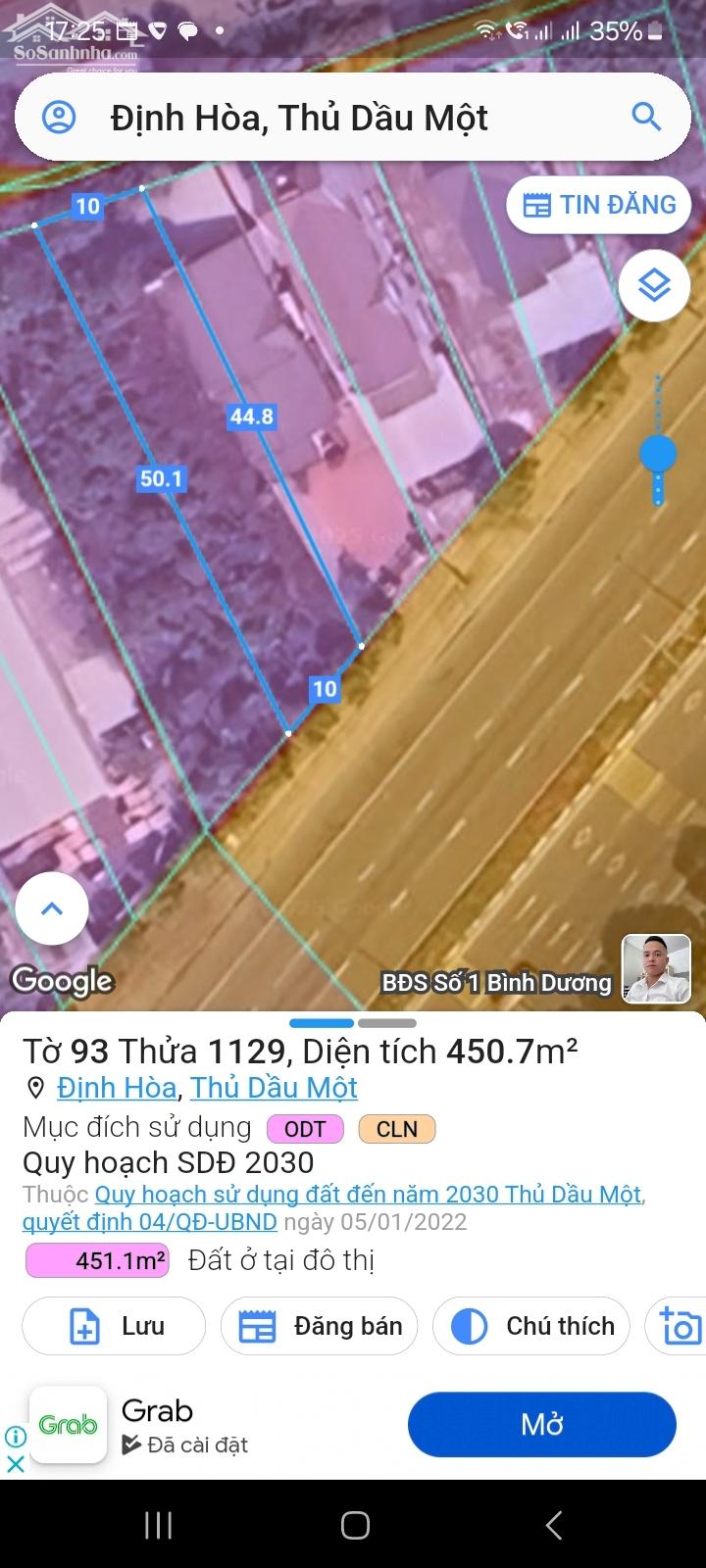Tap the search magnifier icon
706x1568 pixels.
pyautogui.click(x=646, y=117)
